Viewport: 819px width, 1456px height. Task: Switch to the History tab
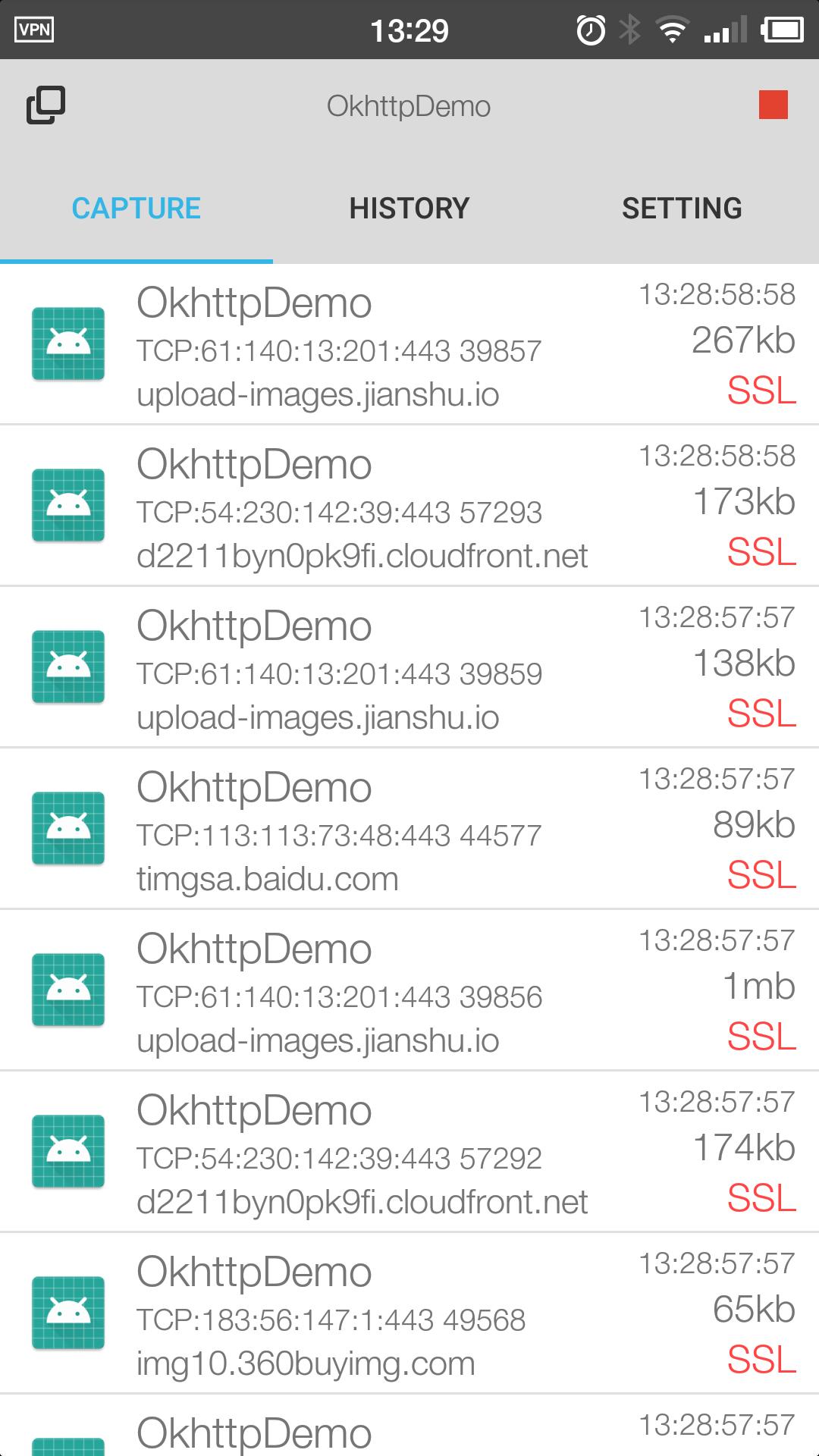pos(409,209)
